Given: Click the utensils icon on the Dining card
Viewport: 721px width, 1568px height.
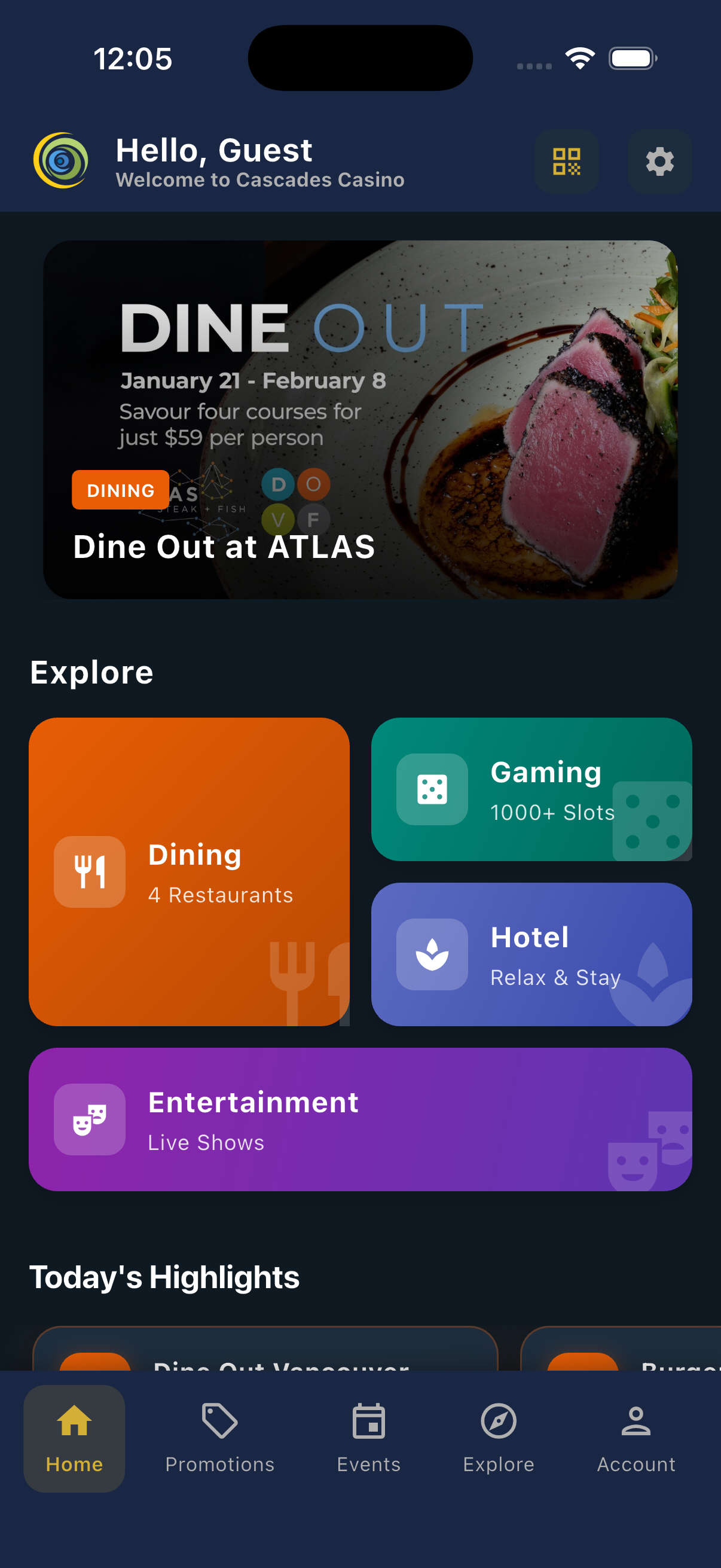Looking at the screenshot, I should (89, 872).
